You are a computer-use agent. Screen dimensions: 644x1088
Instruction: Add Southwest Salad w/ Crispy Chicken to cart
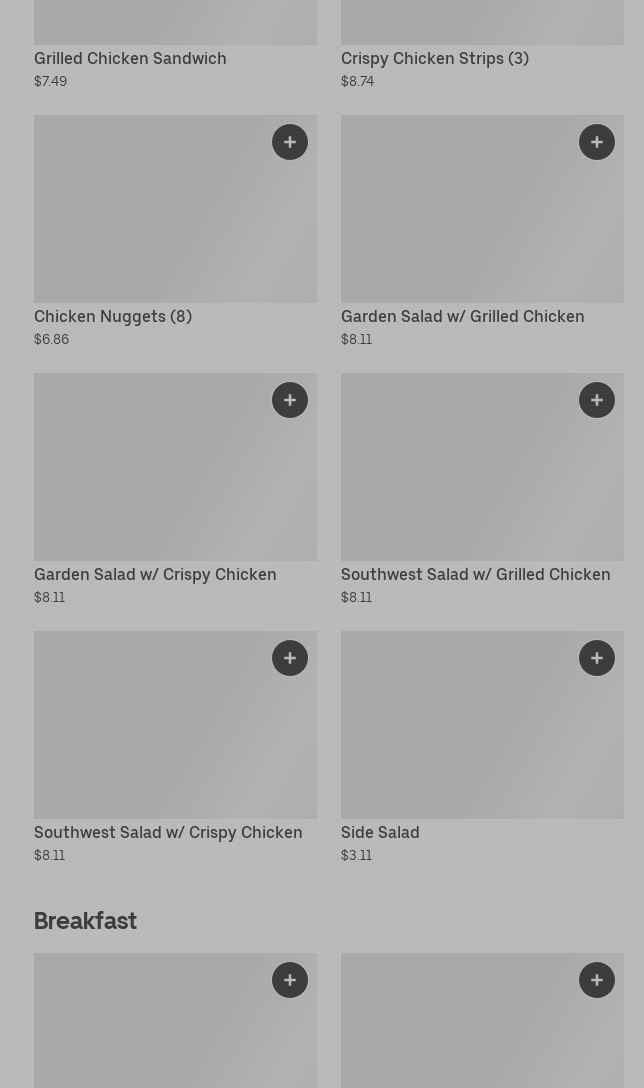(290, 658)
